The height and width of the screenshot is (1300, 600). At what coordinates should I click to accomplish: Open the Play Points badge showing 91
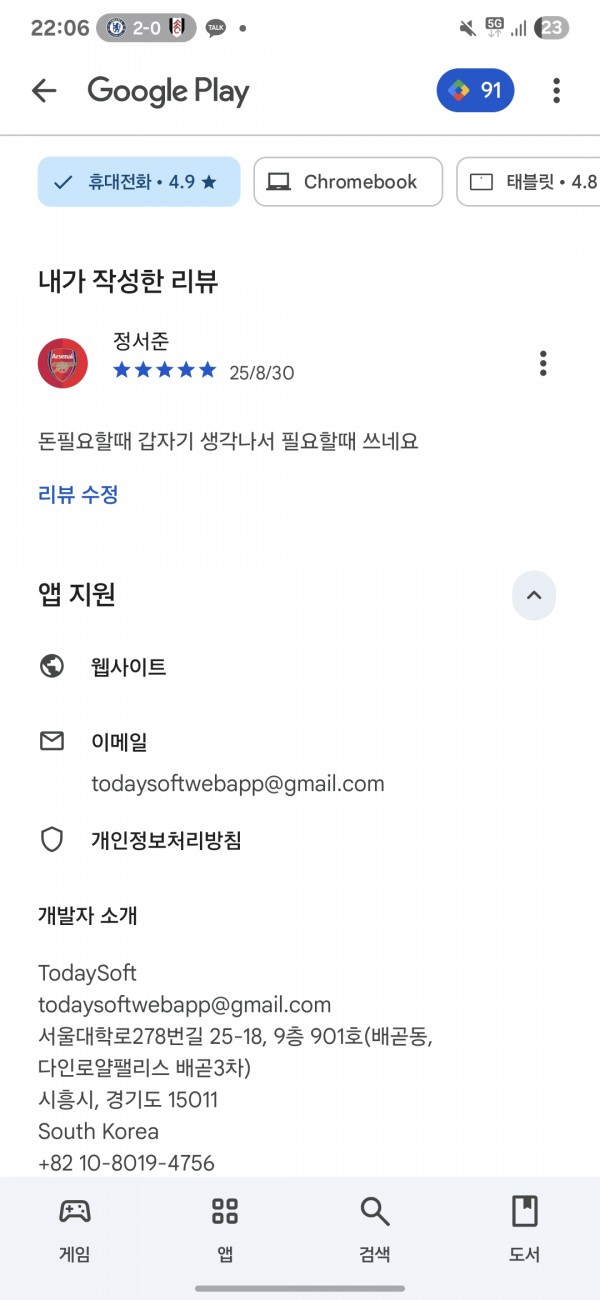pos(475,91)
